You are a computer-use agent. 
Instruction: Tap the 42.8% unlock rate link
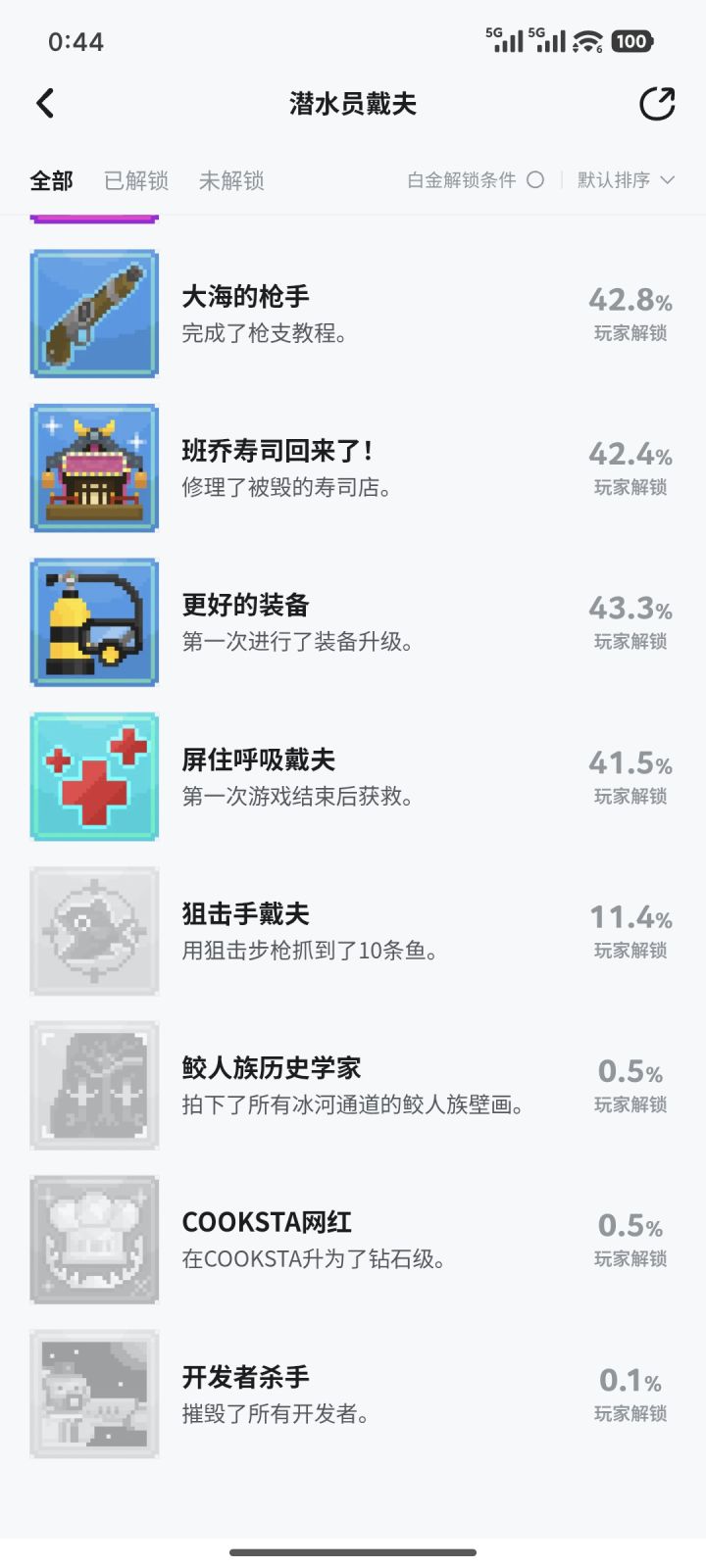630,301
